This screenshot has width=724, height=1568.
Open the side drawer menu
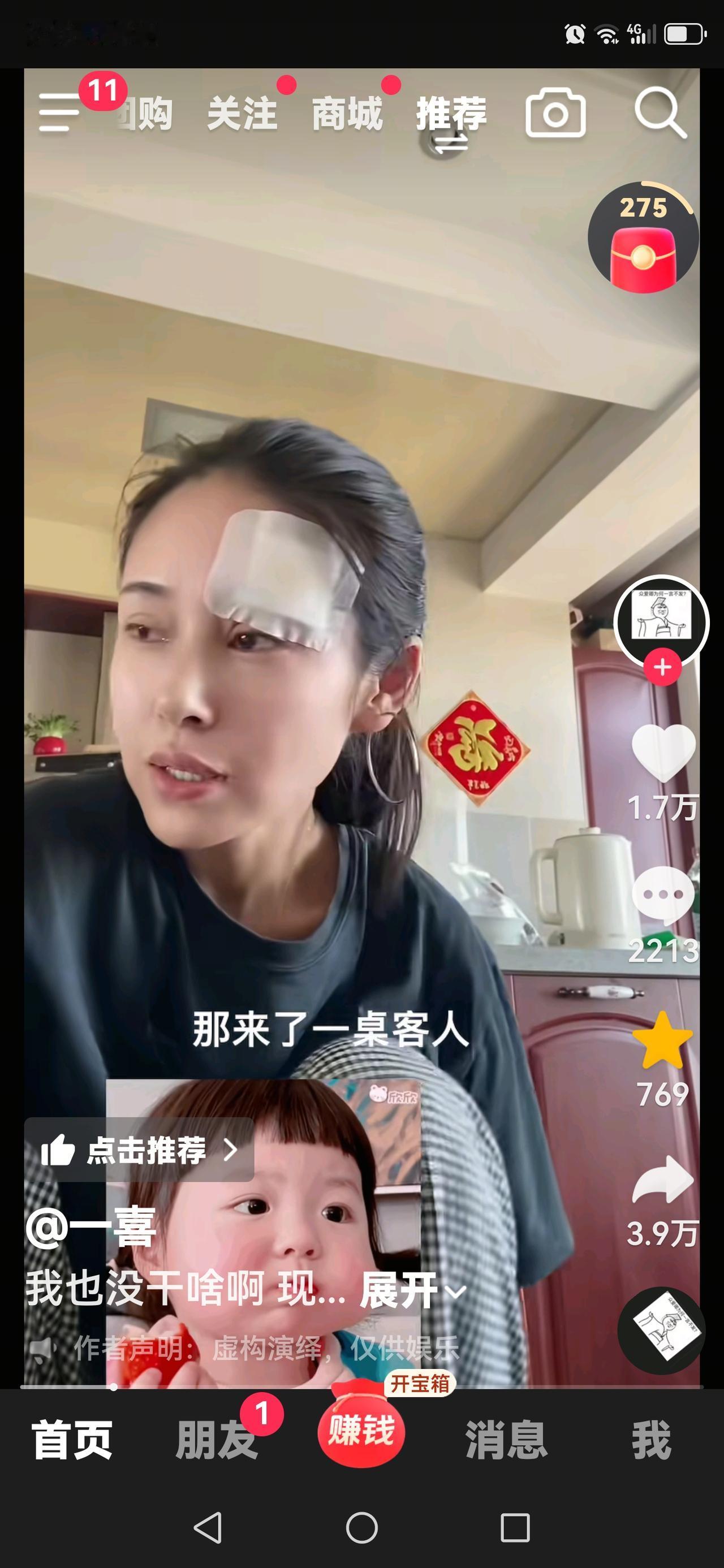click(59, 113)
